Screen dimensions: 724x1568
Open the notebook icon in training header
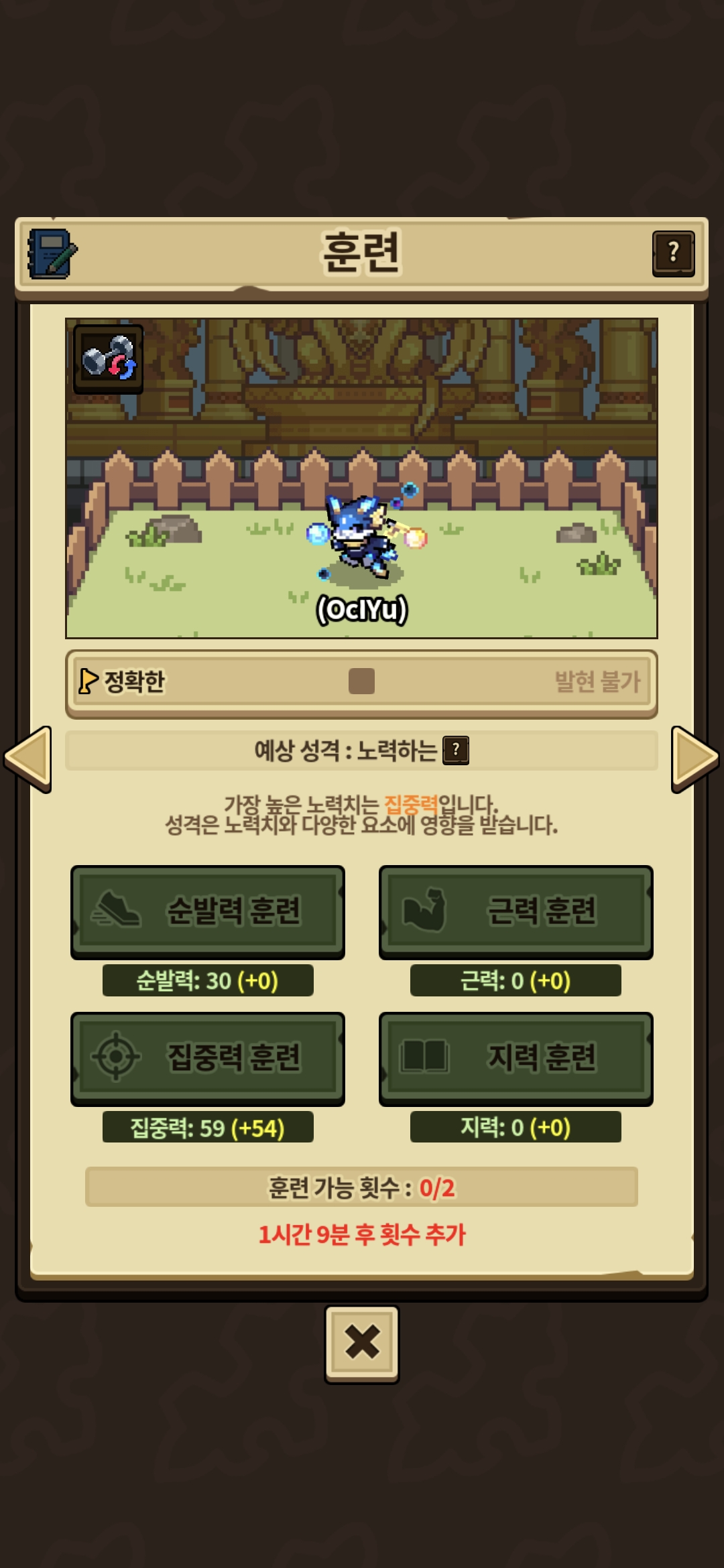point(52,254)
